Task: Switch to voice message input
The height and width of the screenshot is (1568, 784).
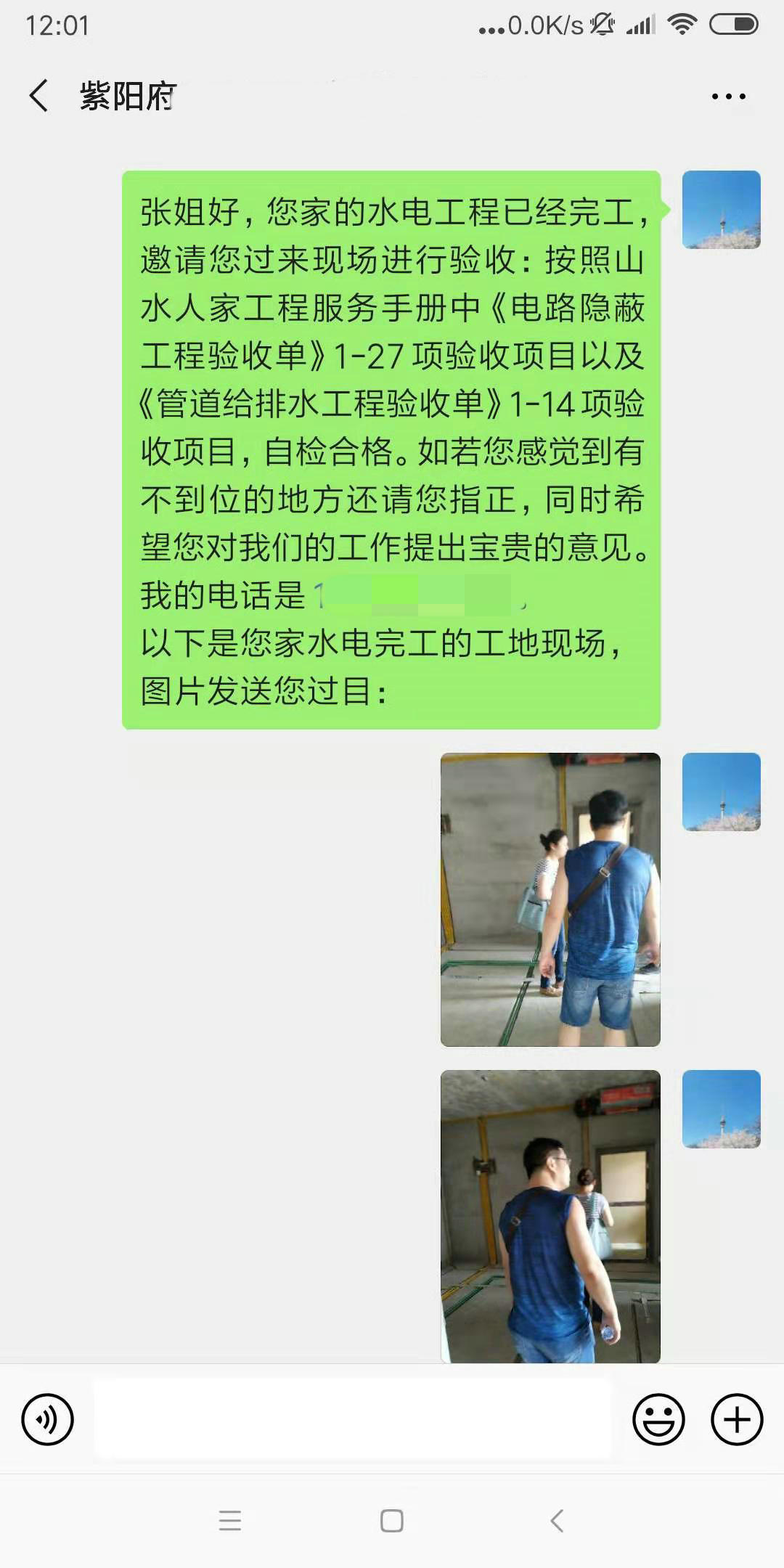Action: 48,1419
